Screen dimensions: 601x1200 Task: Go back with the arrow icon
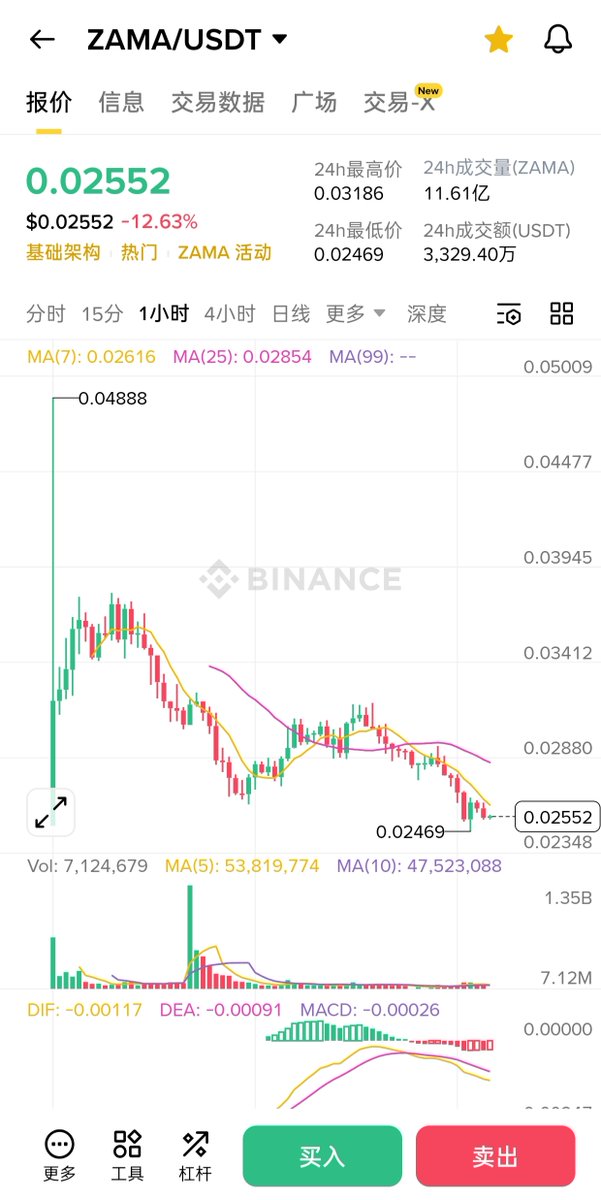42,40
